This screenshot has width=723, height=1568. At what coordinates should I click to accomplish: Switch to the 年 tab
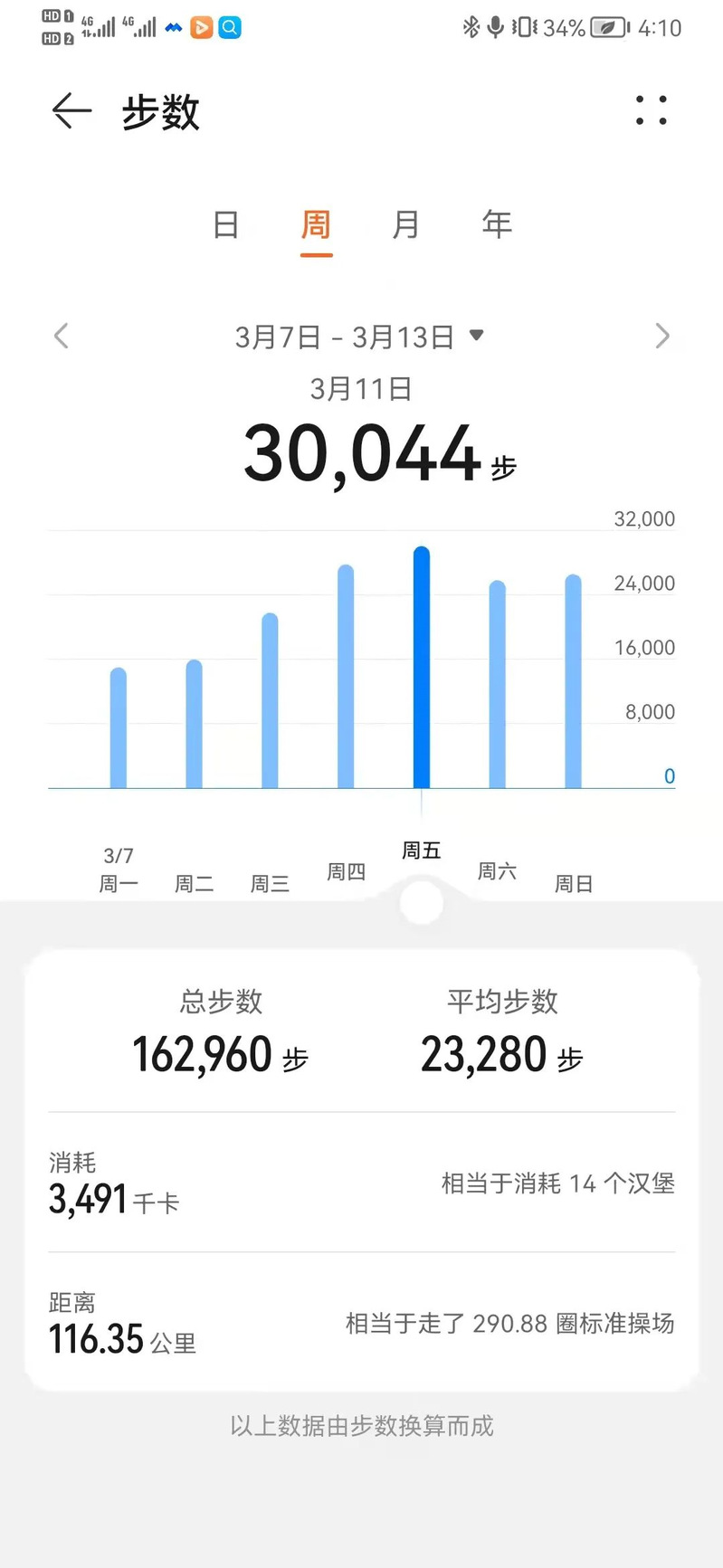click(x=497, y=224)
